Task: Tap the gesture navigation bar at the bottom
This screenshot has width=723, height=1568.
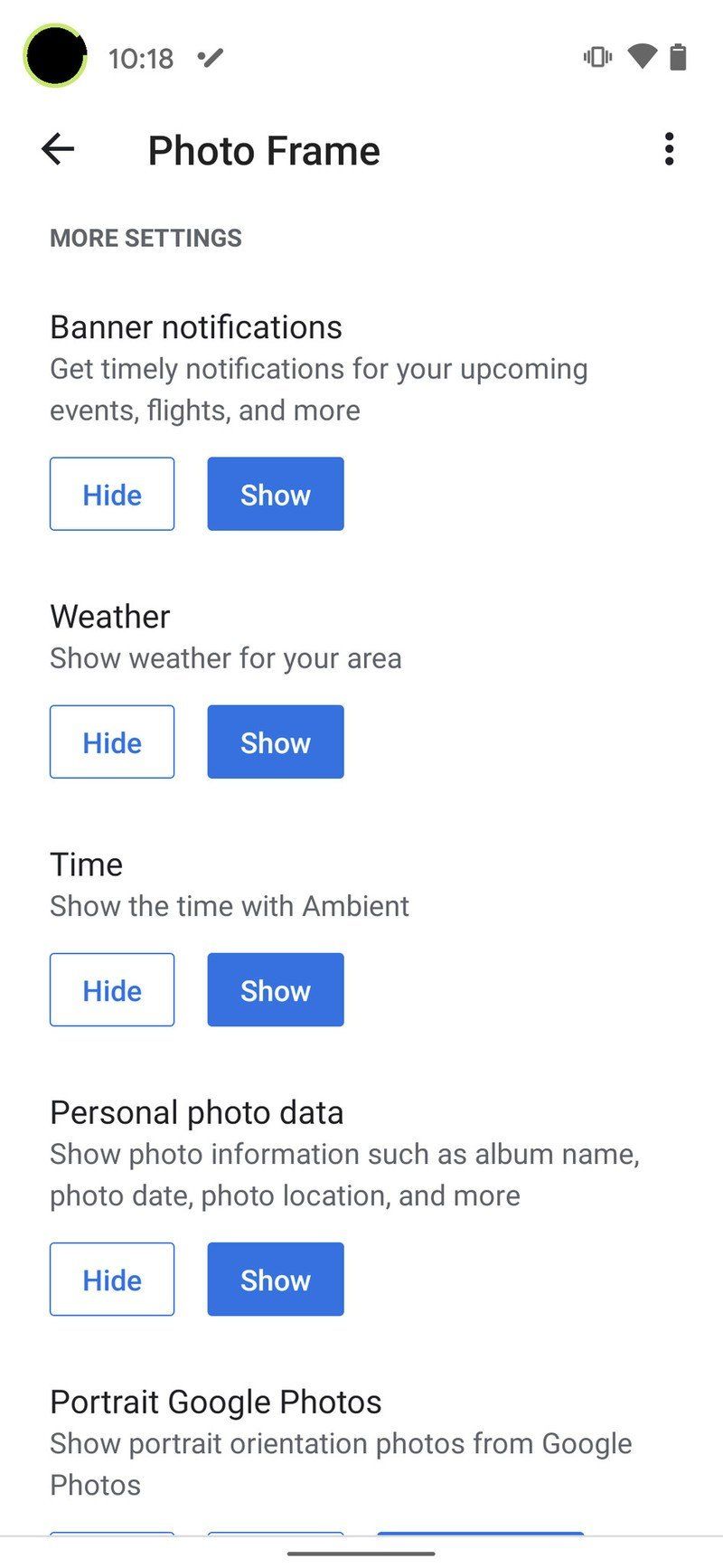Action: [361, 1552]
